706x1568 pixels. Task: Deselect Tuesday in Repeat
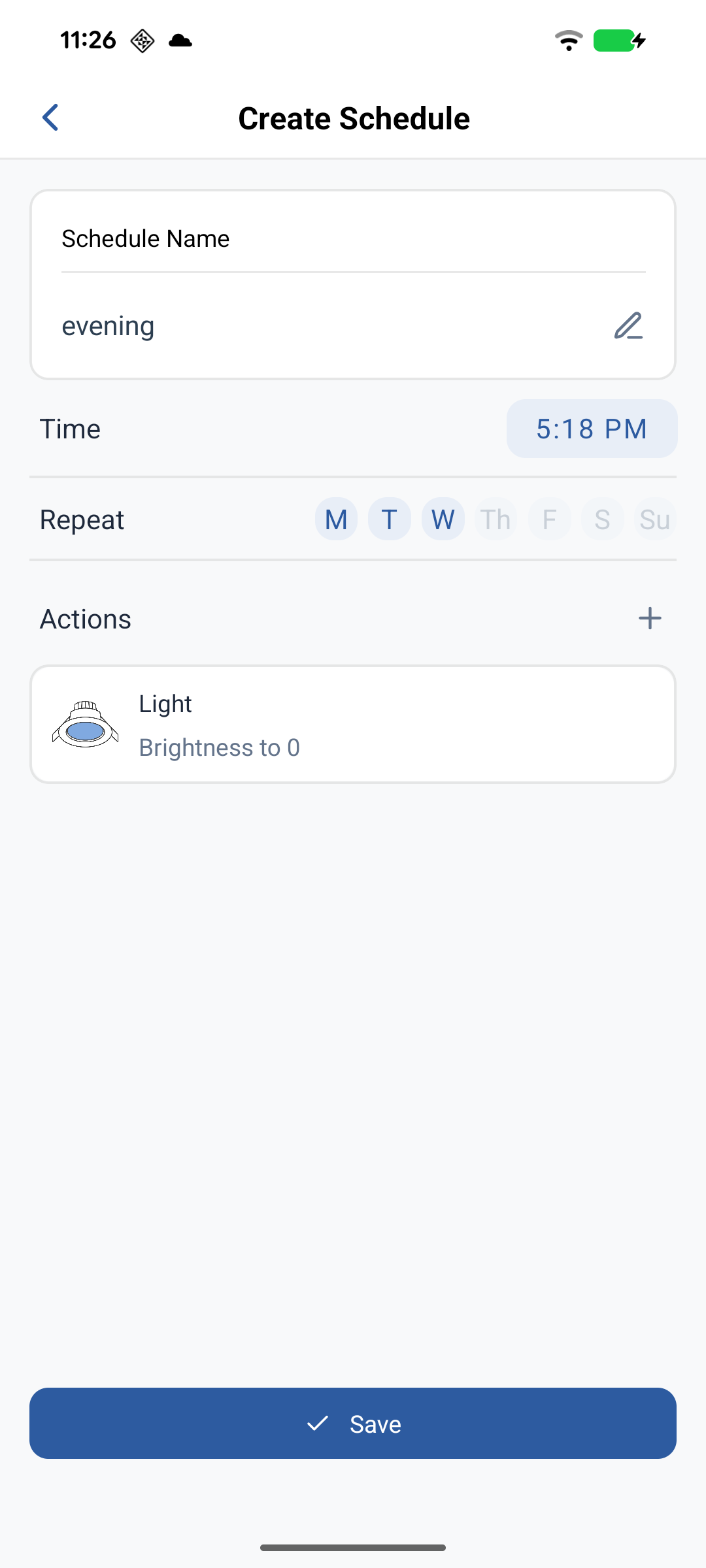pos(390,519)
